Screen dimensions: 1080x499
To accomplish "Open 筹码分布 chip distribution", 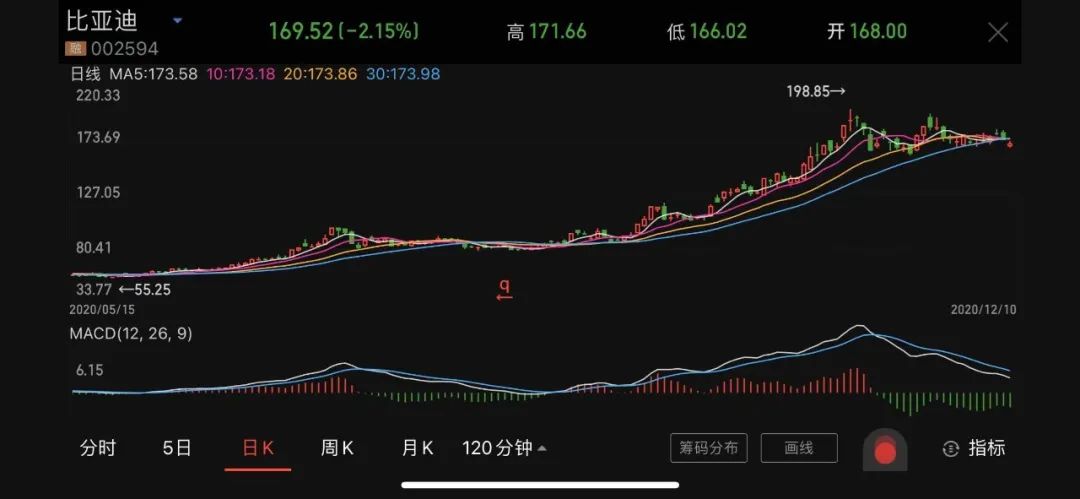I will 709,448.
